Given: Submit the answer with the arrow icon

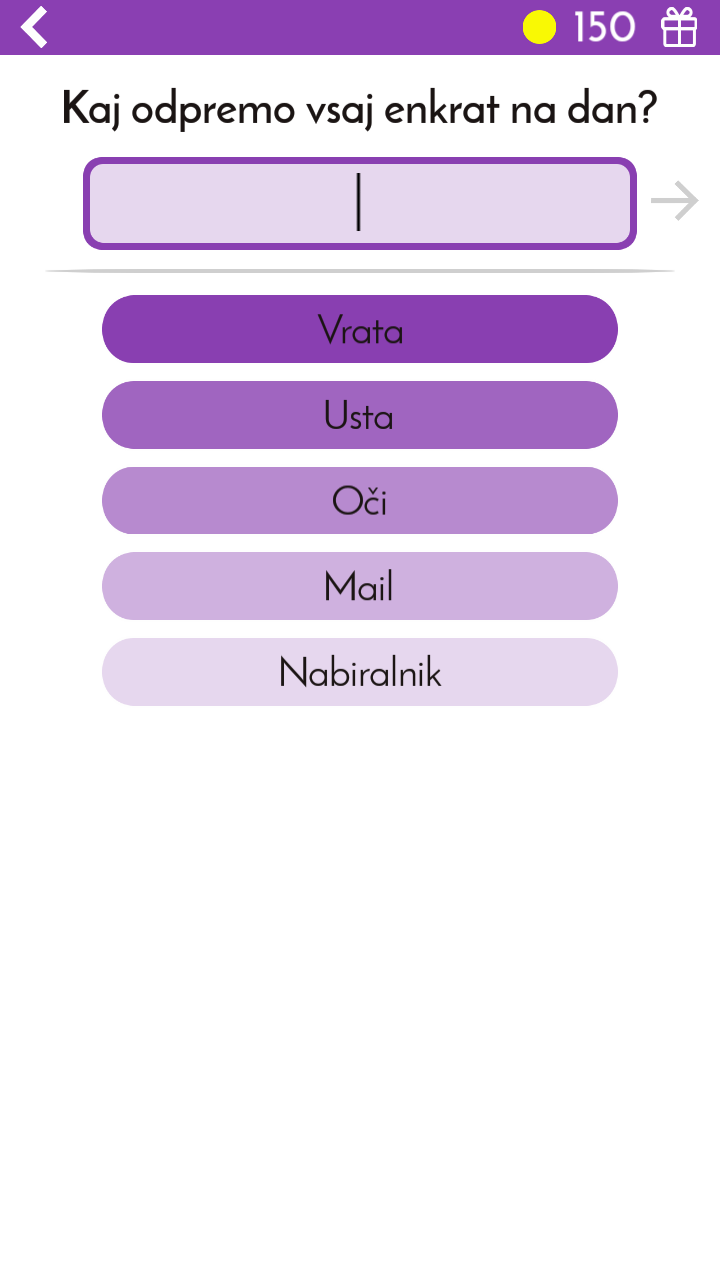Looking at the screenshot, I should tap(674, 201).
